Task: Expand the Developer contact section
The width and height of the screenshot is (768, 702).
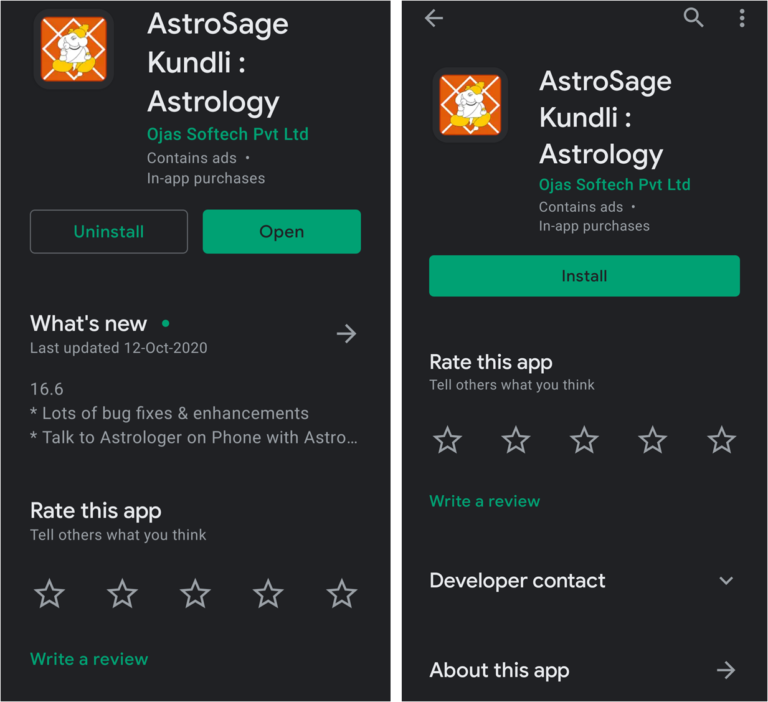Action: click(726, 581)
